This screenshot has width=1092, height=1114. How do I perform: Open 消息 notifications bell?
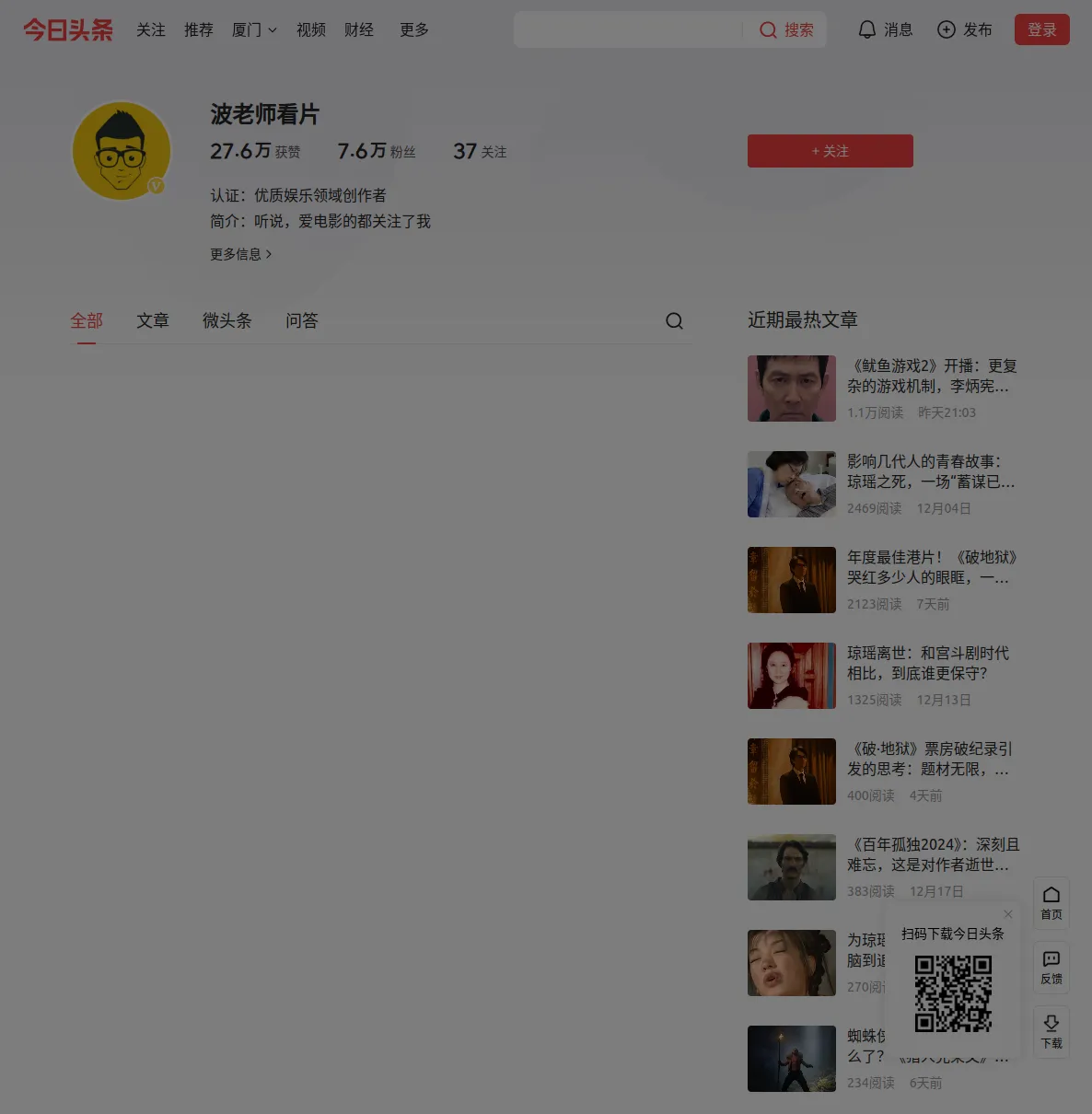pos(885,29)
